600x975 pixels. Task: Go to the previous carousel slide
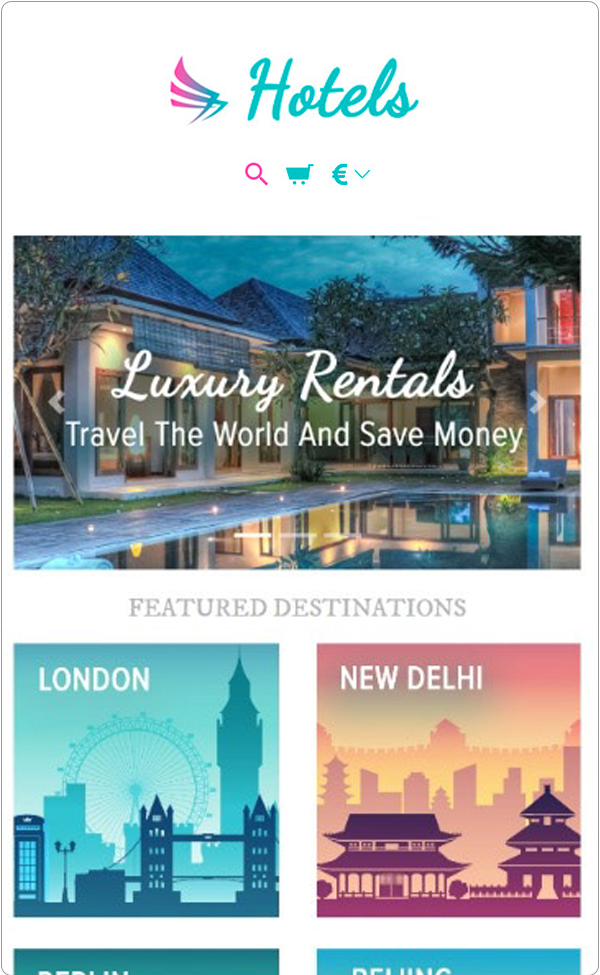coord(57,402)
